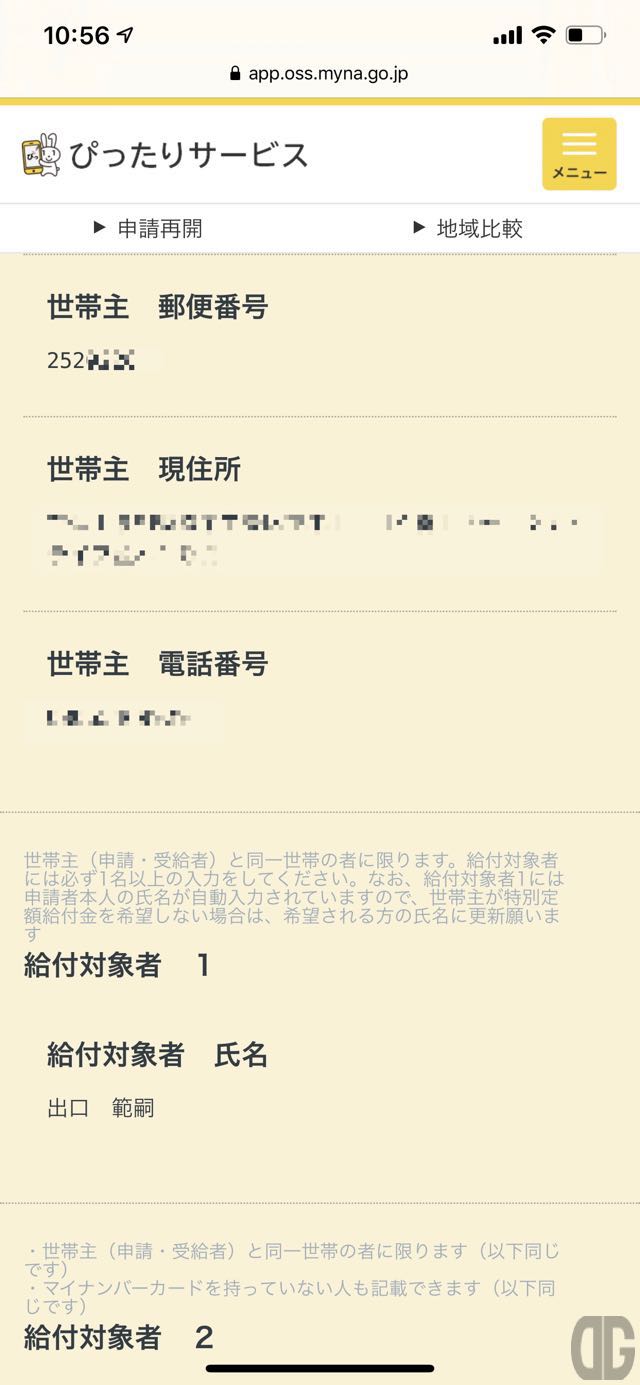The width and height of the screenshot is (640, 1385).
Task: Open the yellow メニュー menu button
Action: click(579, 154)
